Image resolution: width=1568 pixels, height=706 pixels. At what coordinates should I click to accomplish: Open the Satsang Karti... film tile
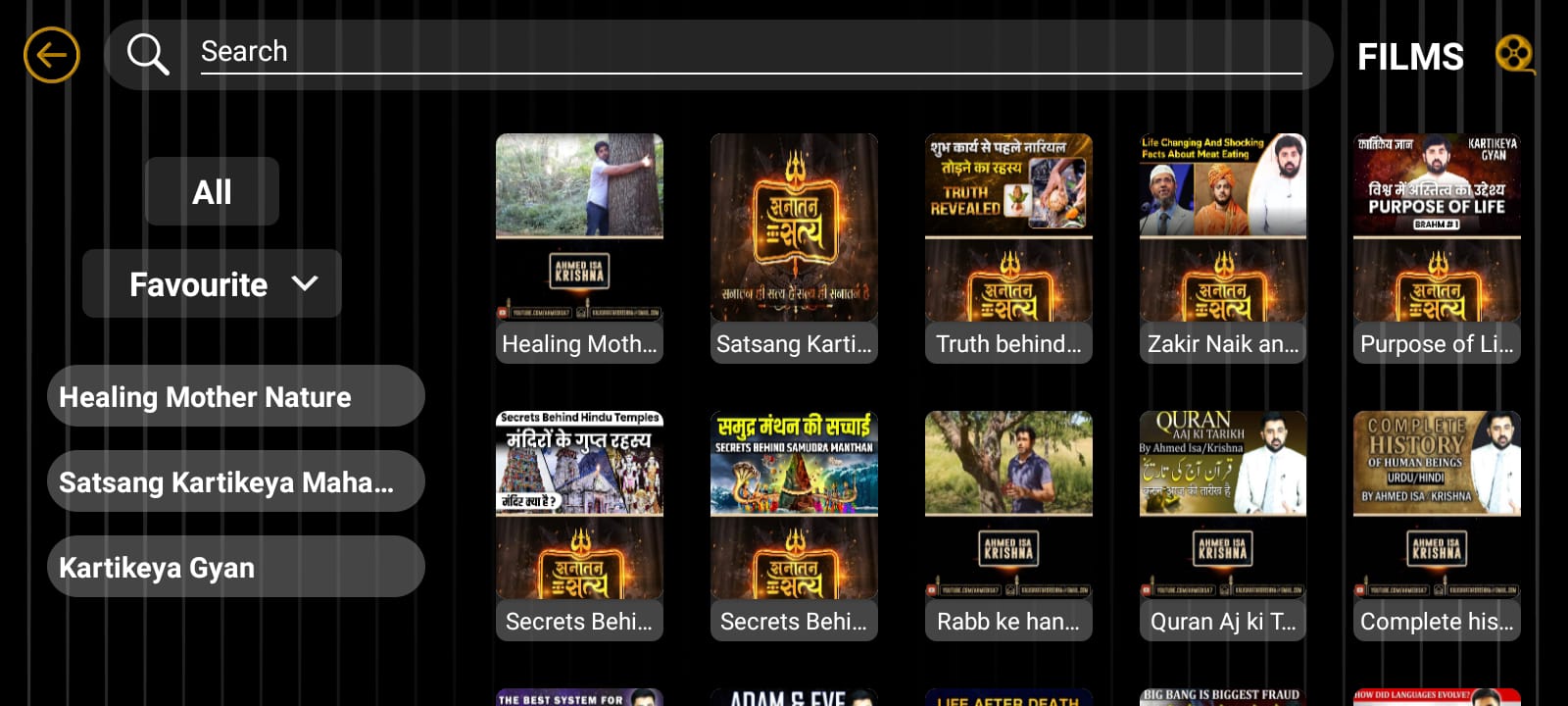click(x=794, y=247)
